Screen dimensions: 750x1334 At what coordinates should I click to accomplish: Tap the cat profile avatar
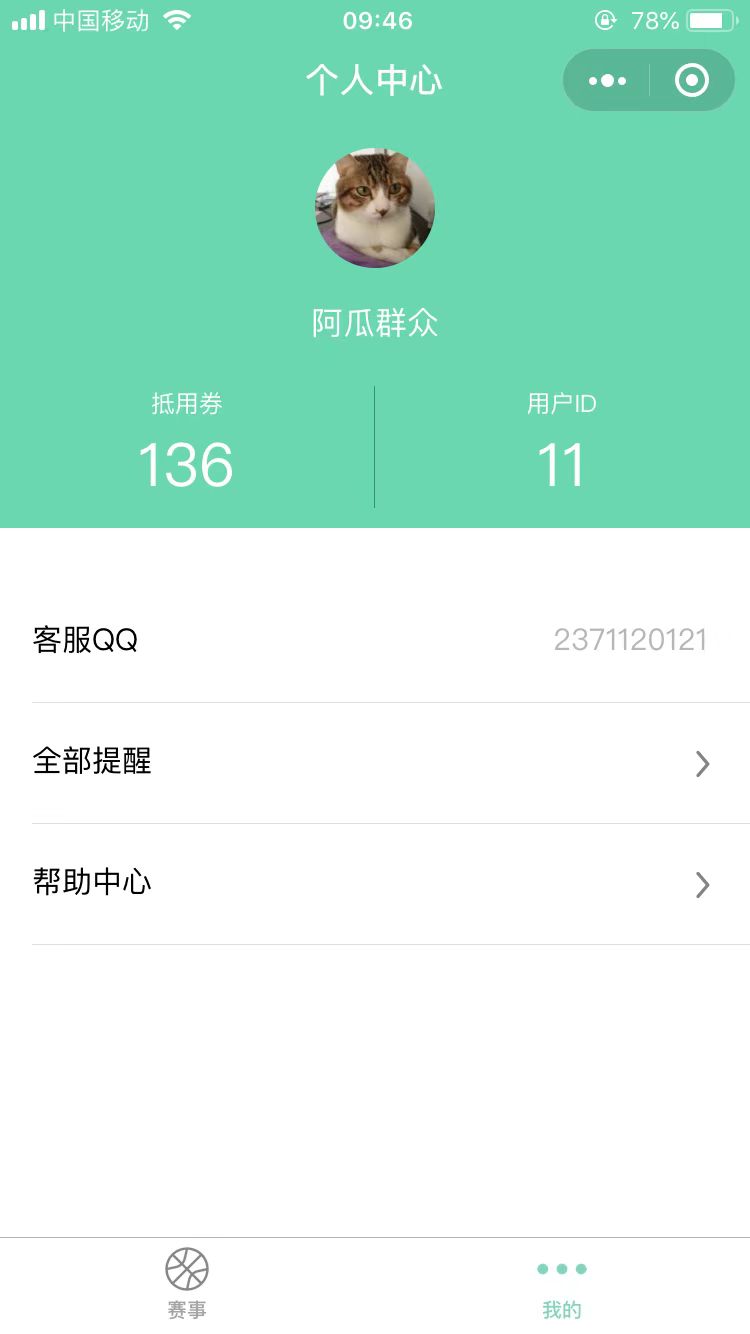coord(375,208)
